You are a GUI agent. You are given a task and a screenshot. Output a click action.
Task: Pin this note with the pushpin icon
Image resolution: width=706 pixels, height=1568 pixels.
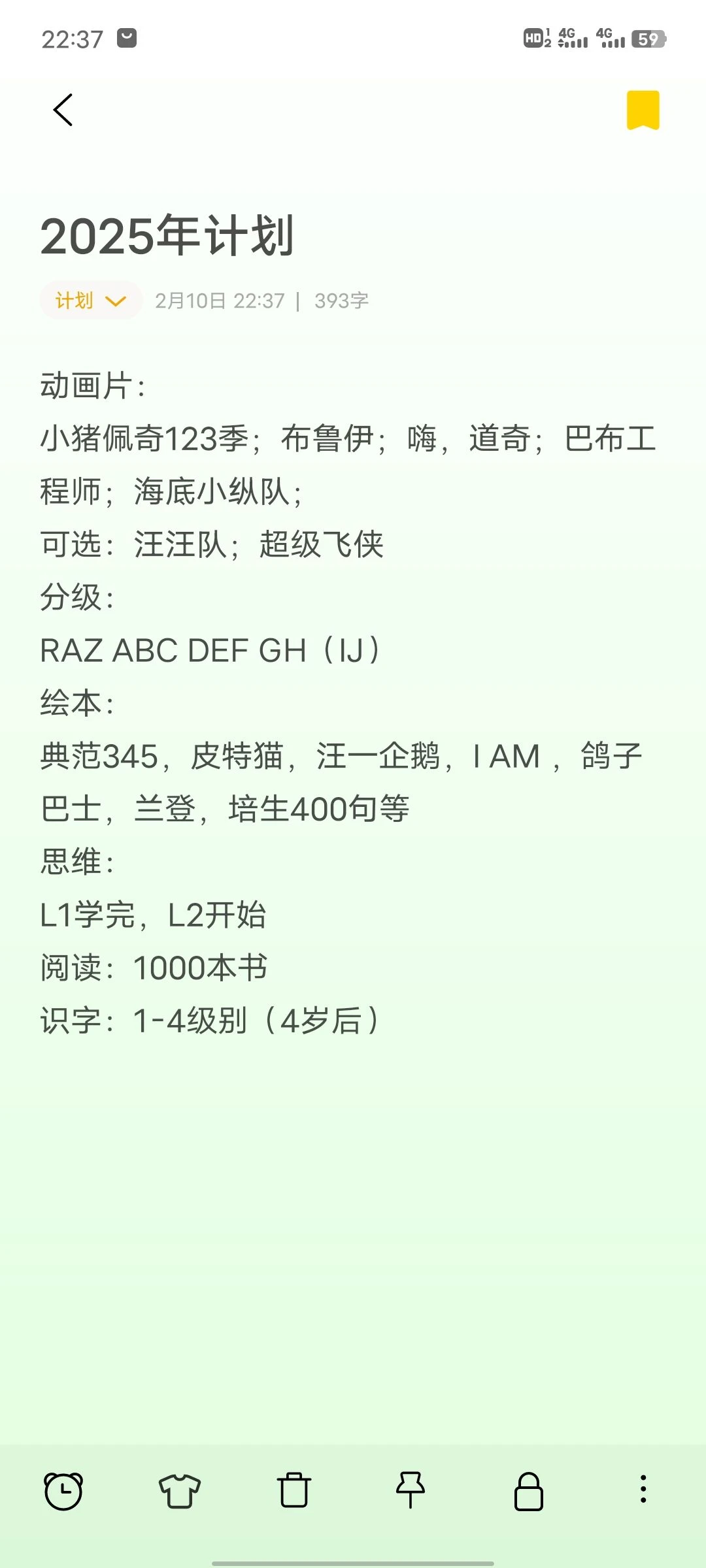point(411,1490)
